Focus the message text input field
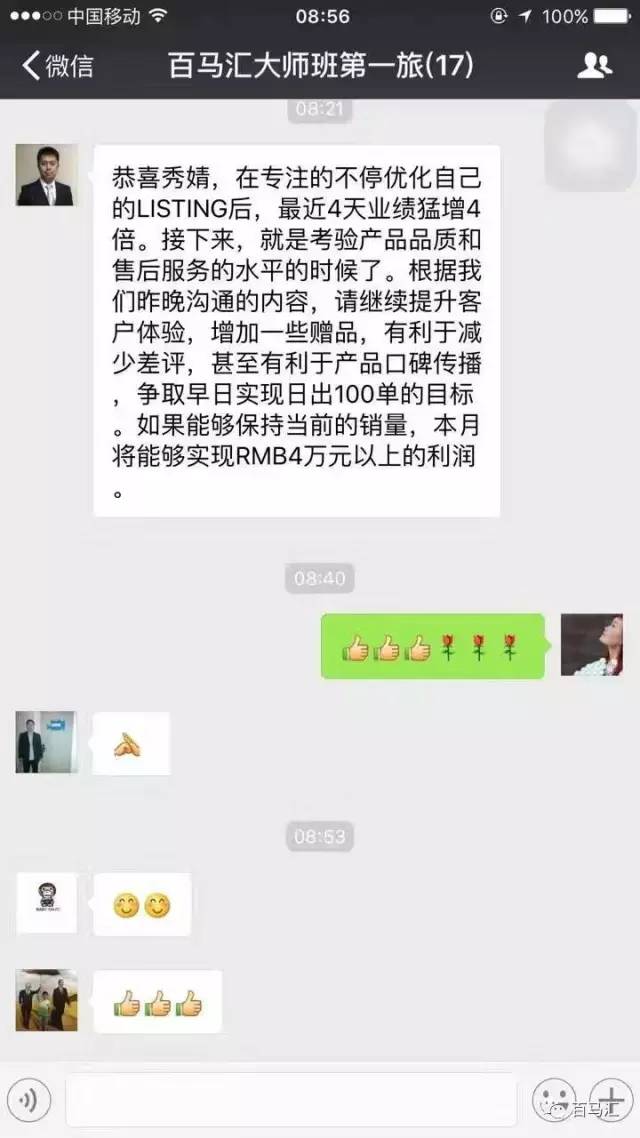Image resolution: width=640 pixels, height=1138 pixels. [x=290, y=1101]
